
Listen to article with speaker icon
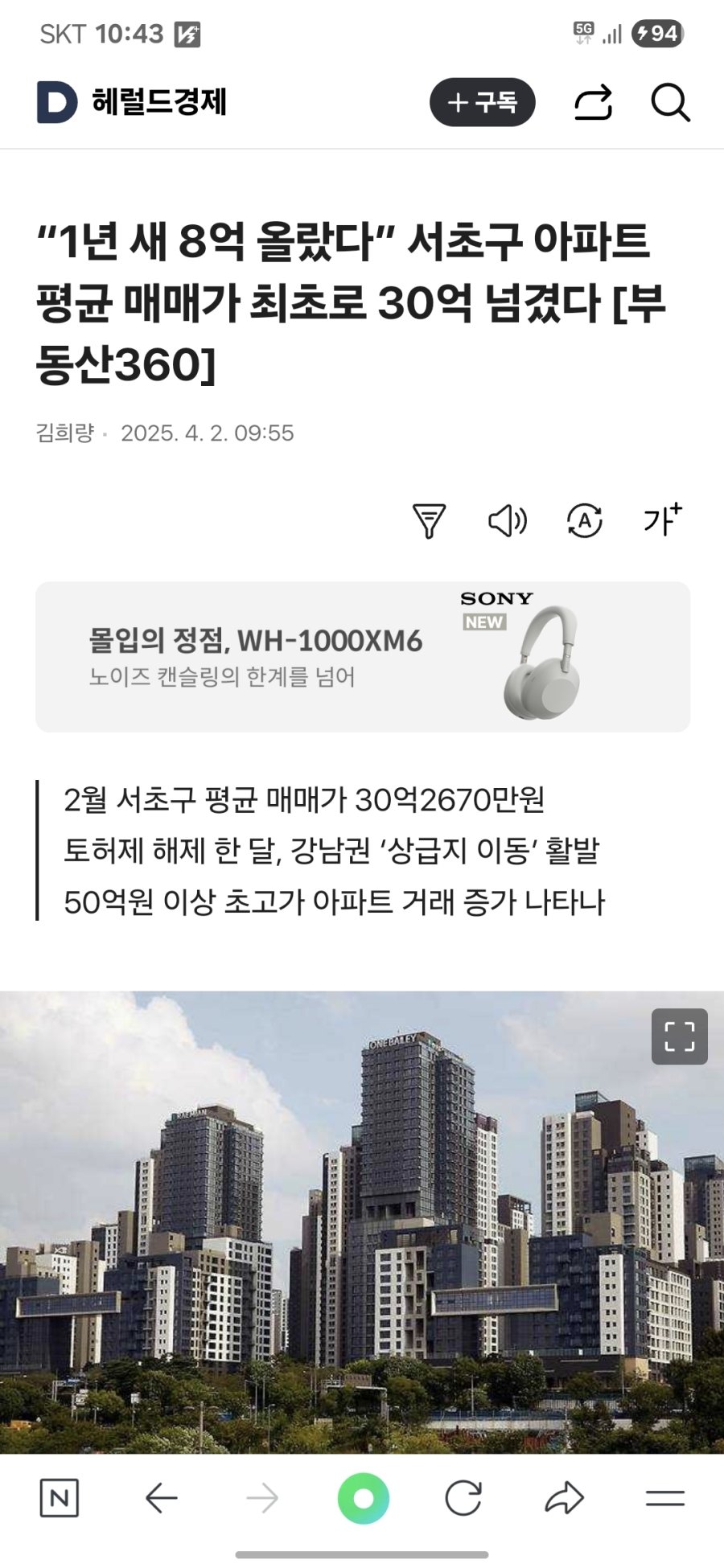click(x=507, y=521)
